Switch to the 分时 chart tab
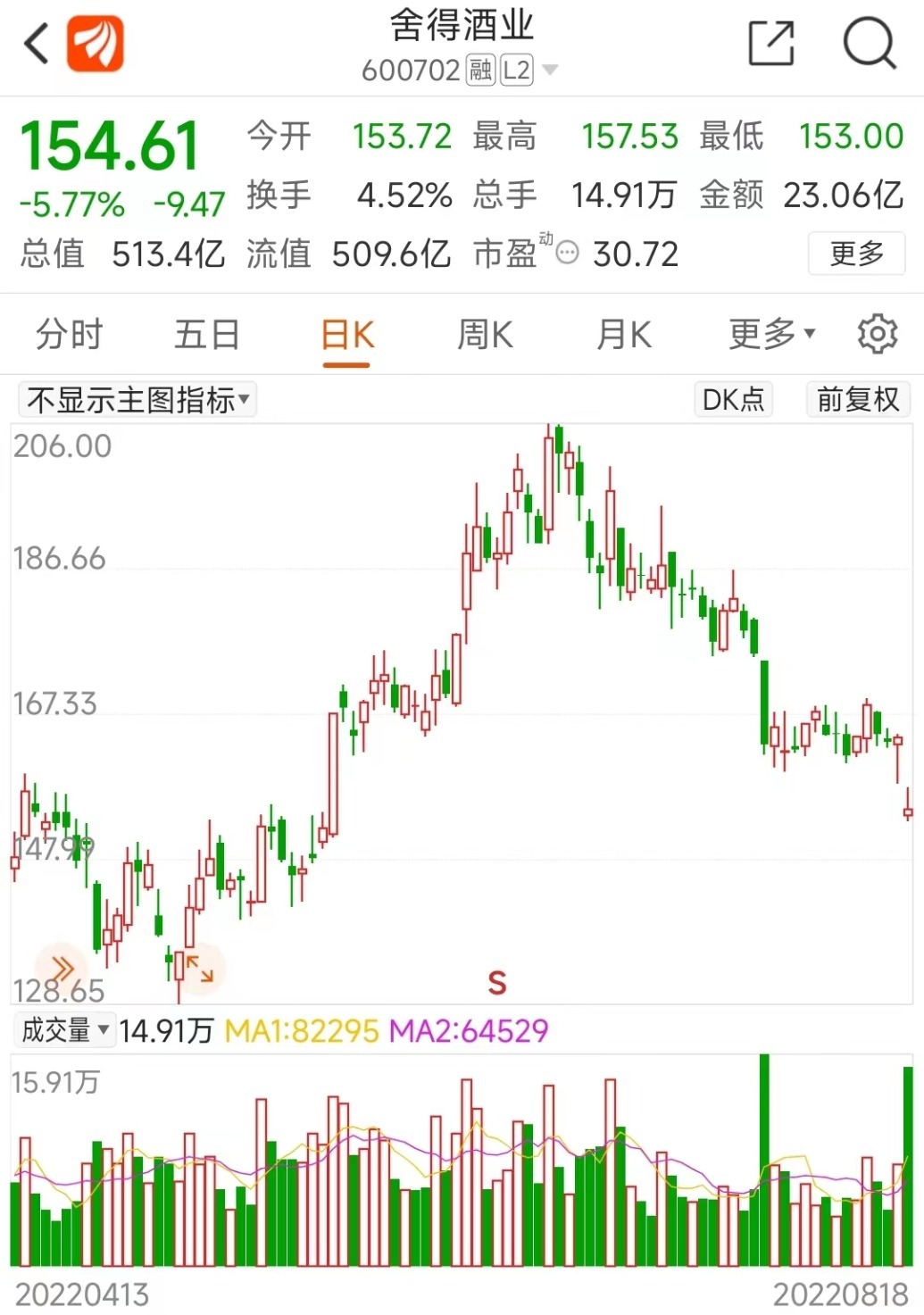The width and height of the screenshot is (924, 1315). (70, 335)
